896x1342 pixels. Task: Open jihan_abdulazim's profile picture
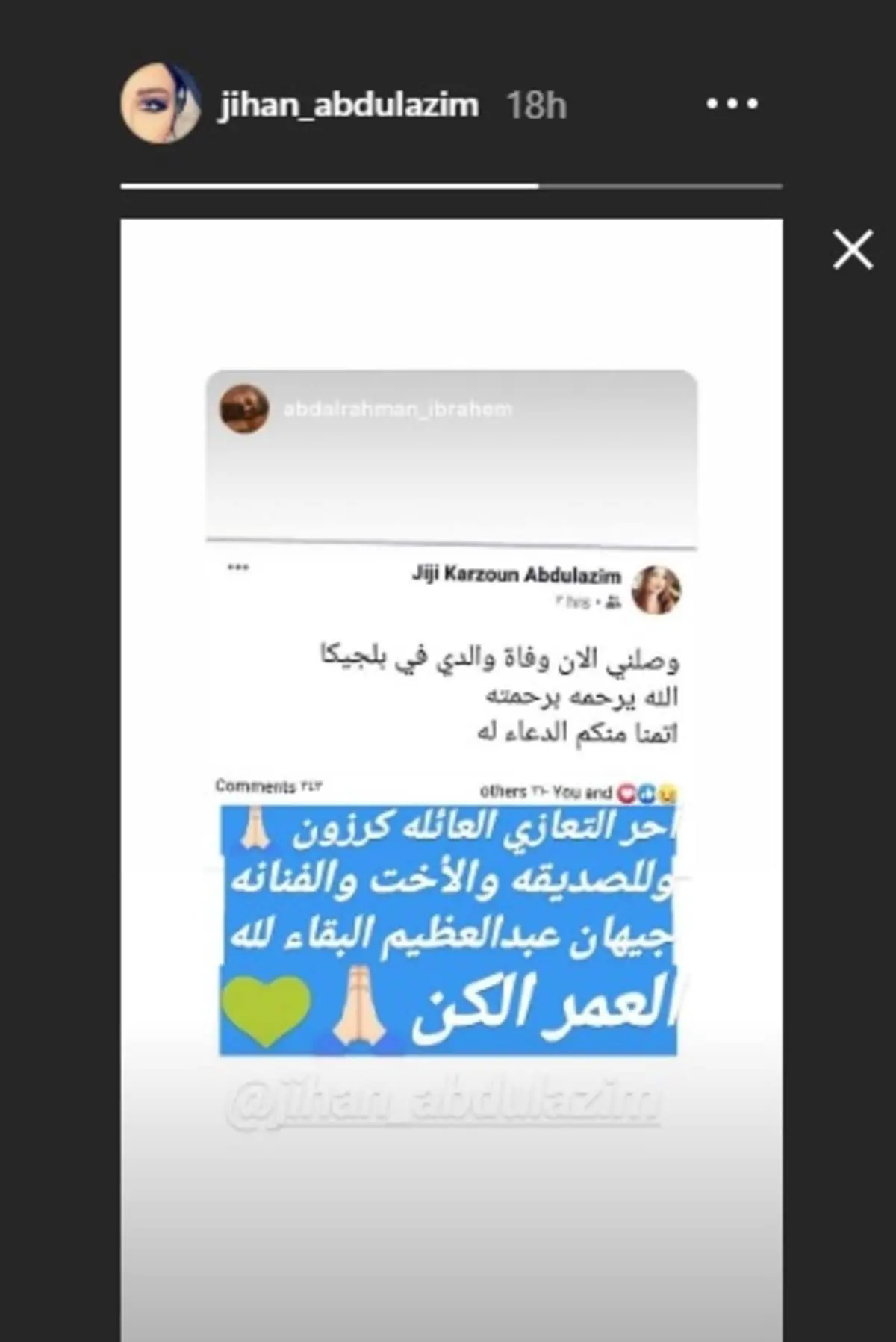[161, 104]
